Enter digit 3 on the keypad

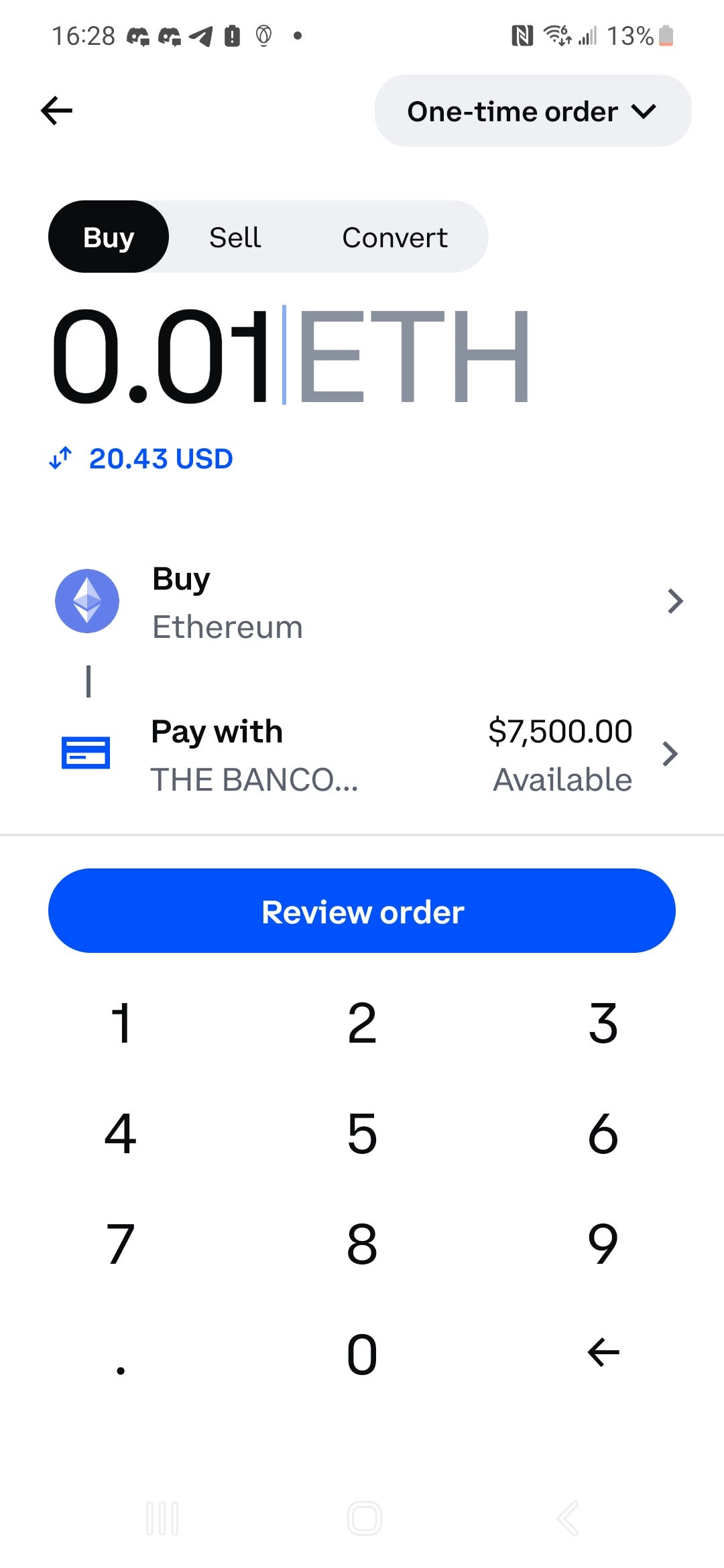click(603, 1023)
